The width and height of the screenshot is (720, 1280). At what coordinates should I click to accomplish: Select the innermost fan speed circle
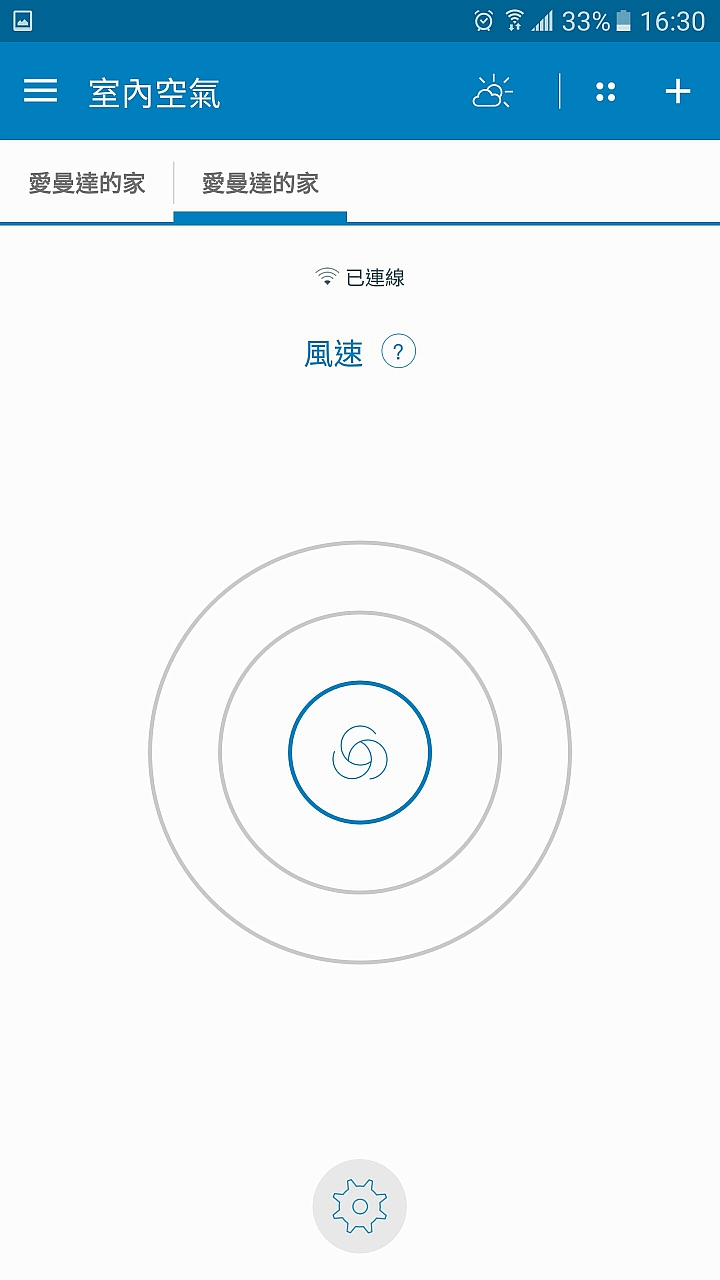click(360, 752)
